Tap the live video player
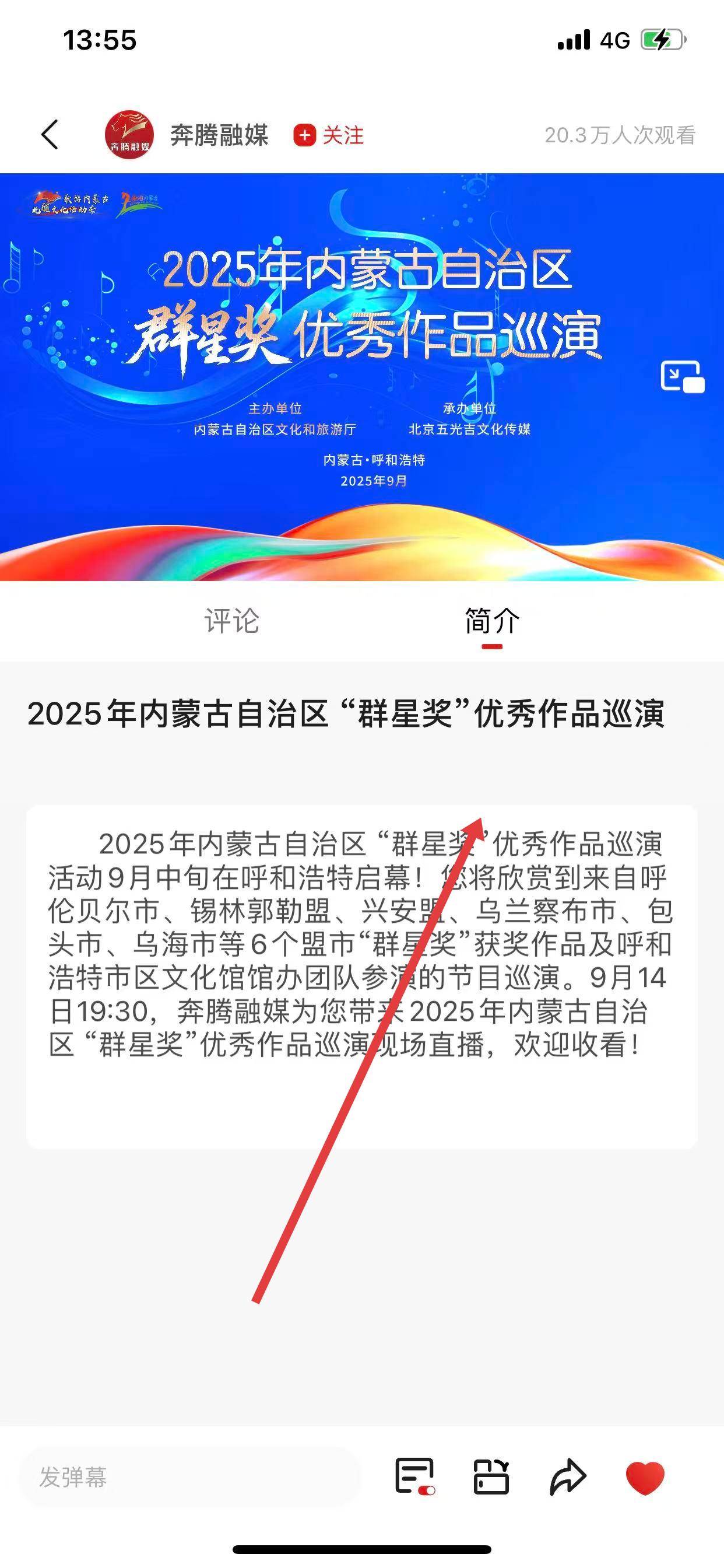 point(362,377)
